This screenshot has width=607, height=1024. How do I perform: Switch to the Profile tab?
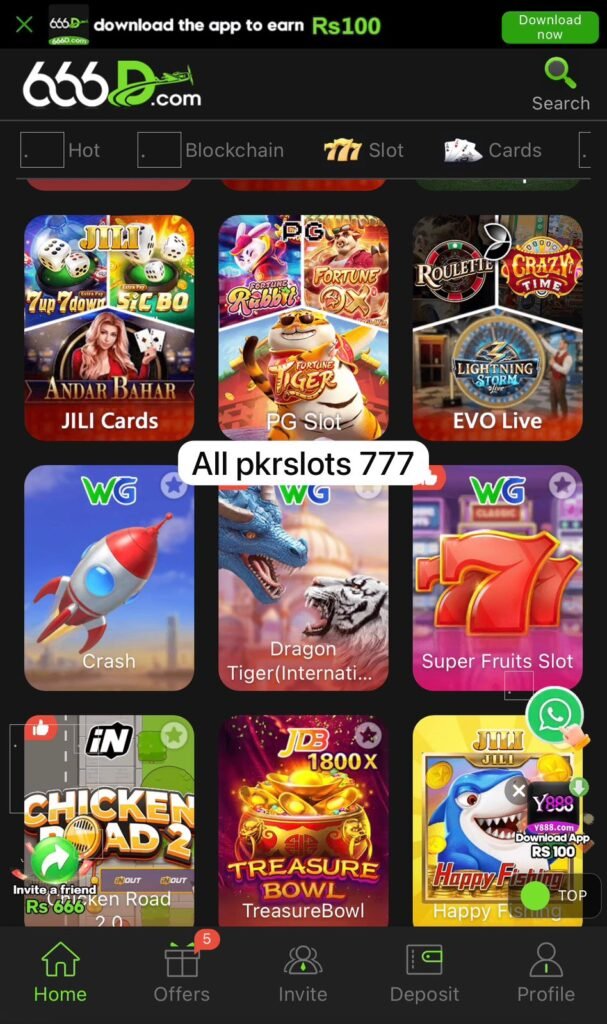click(546, 973)
